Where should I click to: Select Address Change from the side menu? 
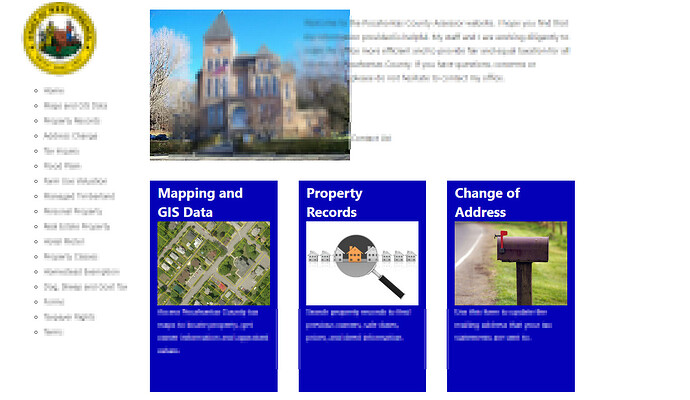tap(70, 135)
